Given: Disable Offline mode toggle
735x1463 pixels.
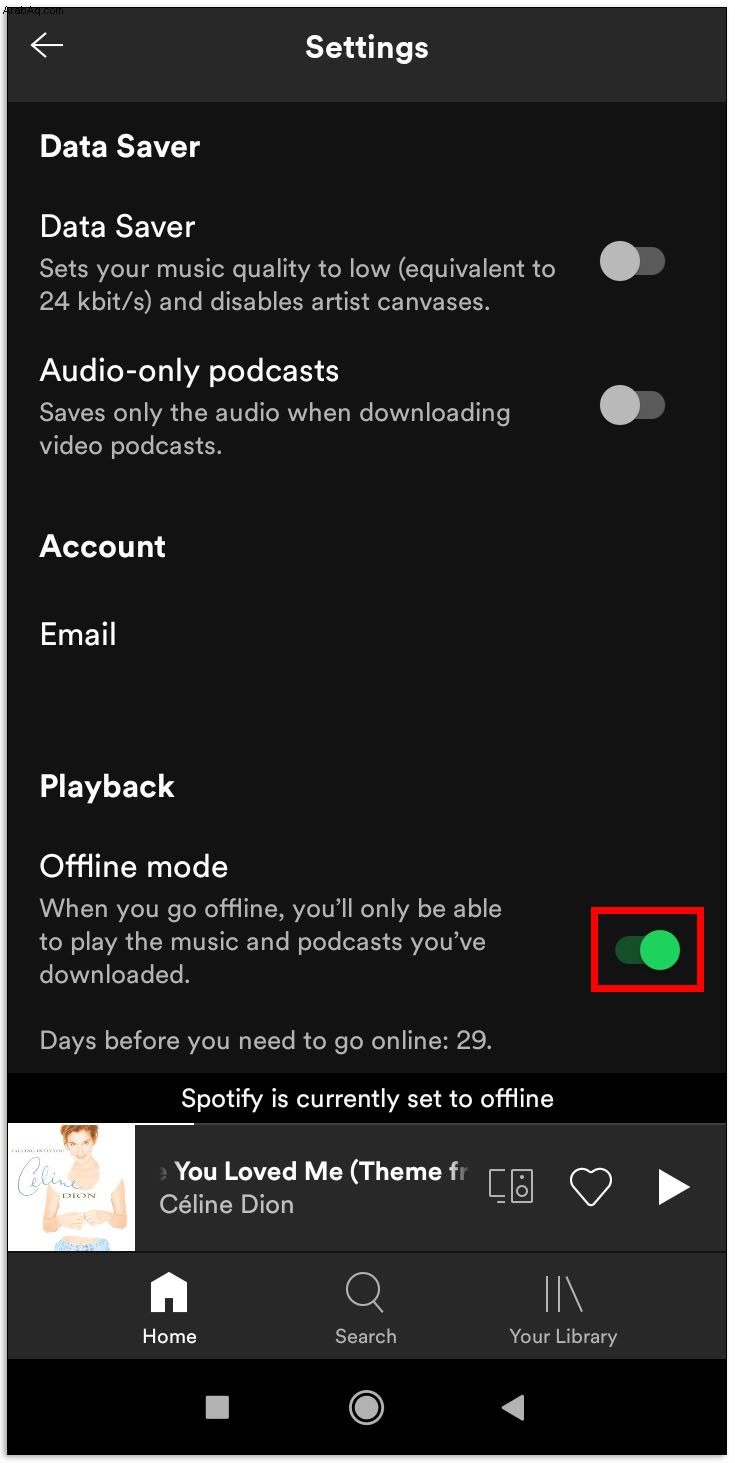Looking at the screenshot, I should coord(647,950).
